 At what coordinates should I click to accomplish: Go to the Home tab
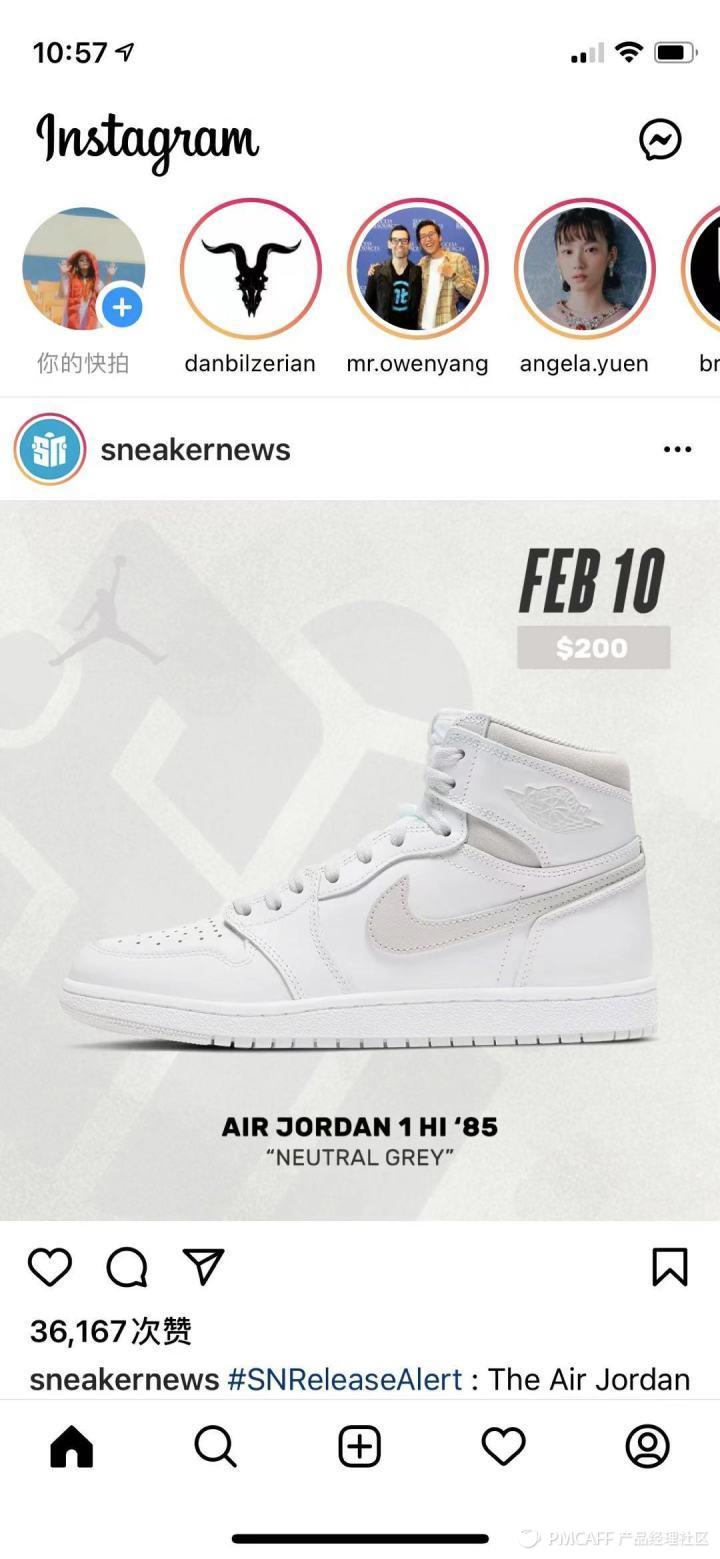pyautogui.click(x=72, y=1446)
